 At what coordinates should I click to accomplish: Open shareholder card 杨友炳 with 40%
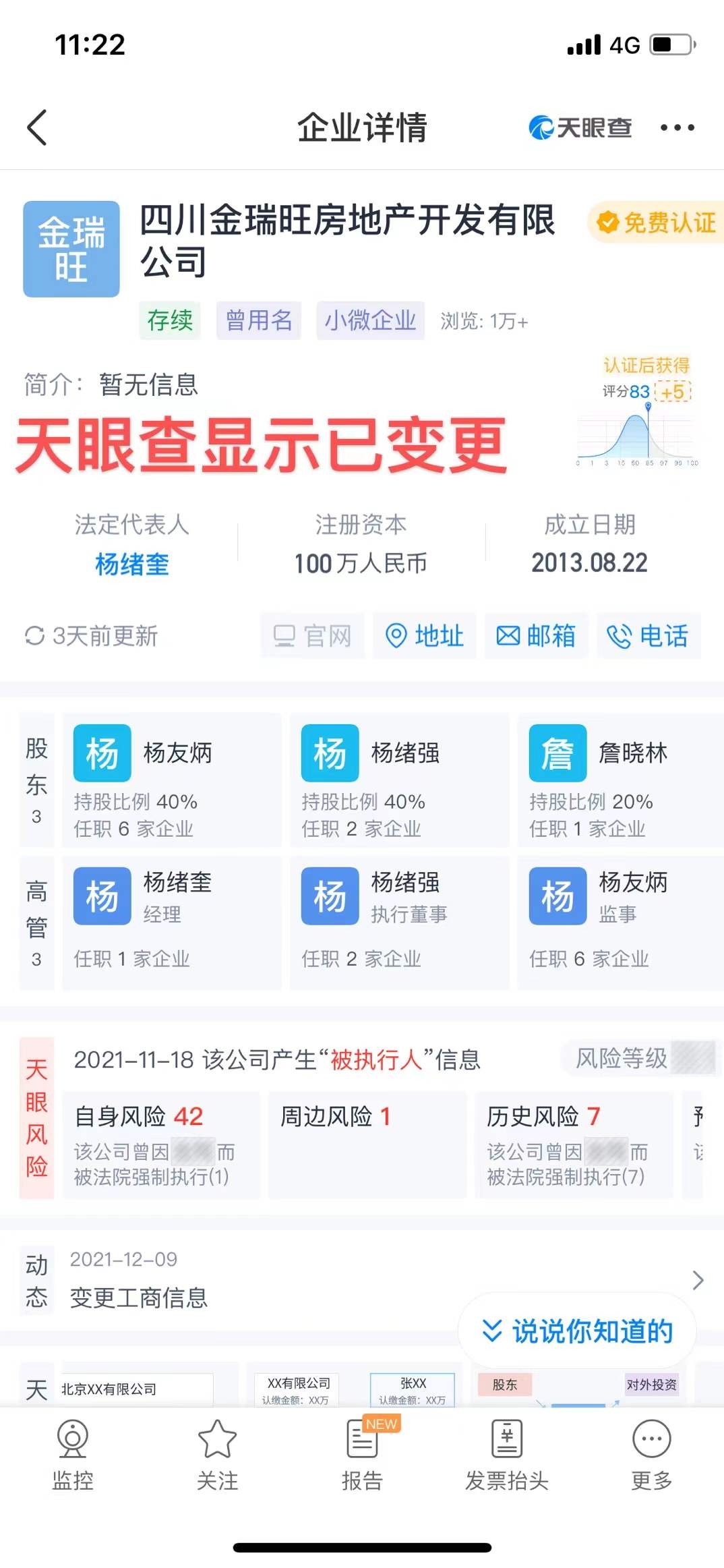tap(171, 780)
